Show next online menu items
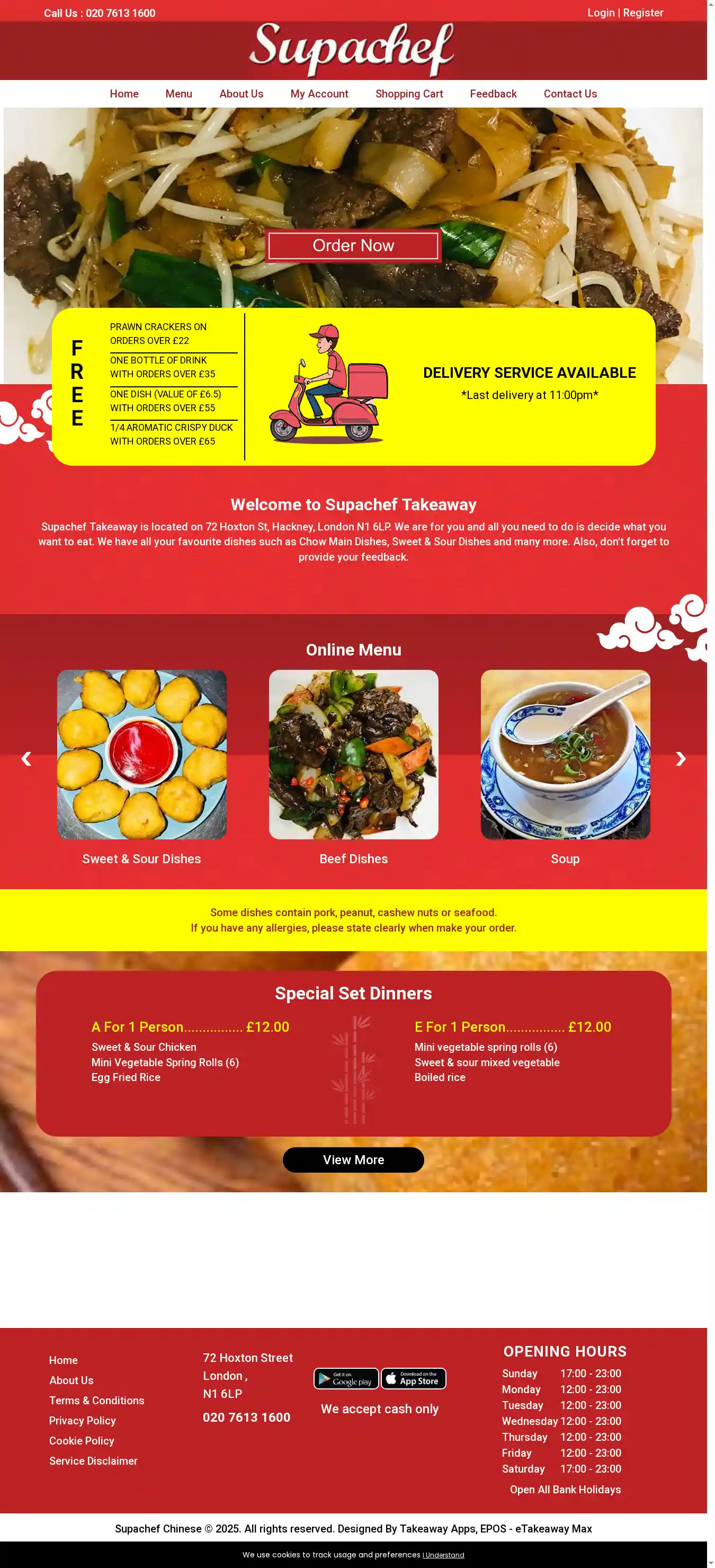715x1568 pixels. (x=681, y=758)
